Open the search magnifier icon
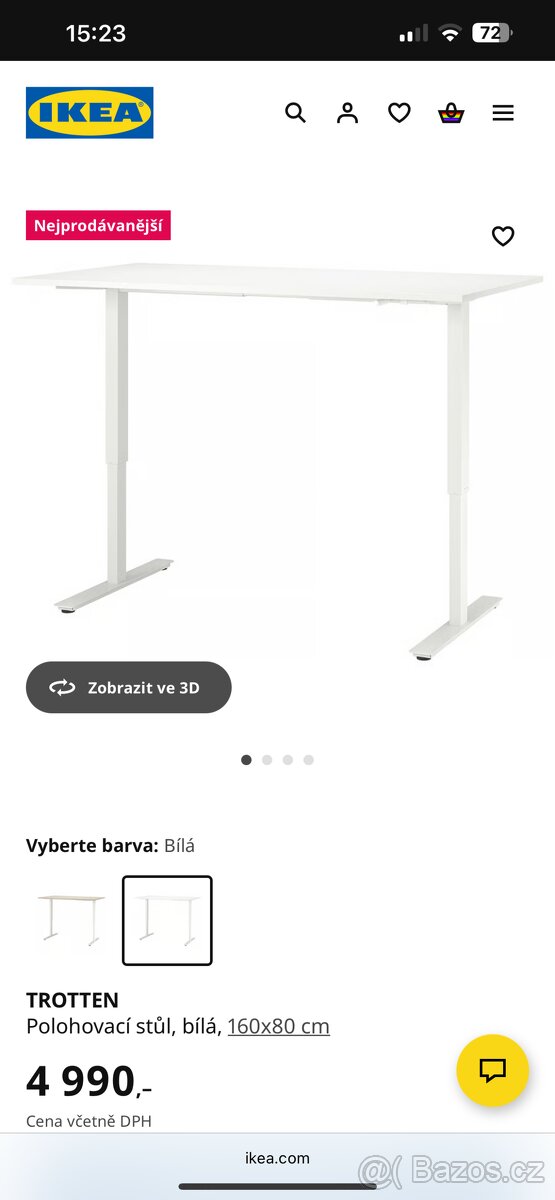Screen dimensions: 555x1200 point(295,113)
